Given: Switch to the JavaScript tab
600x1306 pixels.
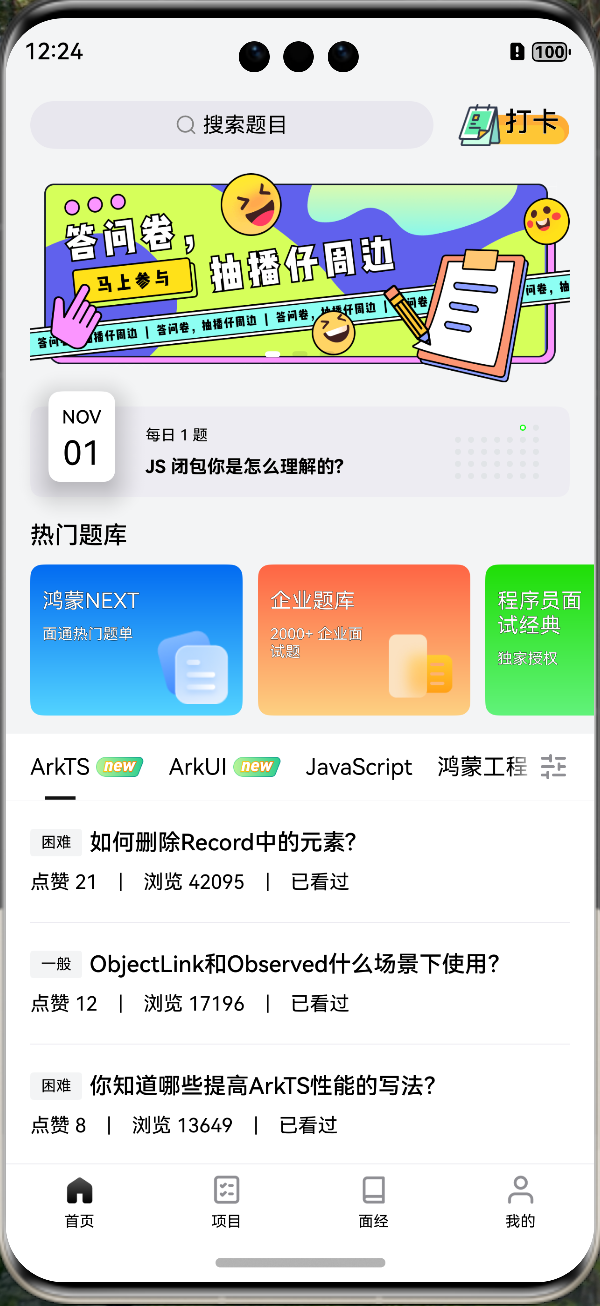Looking at the screenshot, I should click(359, 767).
